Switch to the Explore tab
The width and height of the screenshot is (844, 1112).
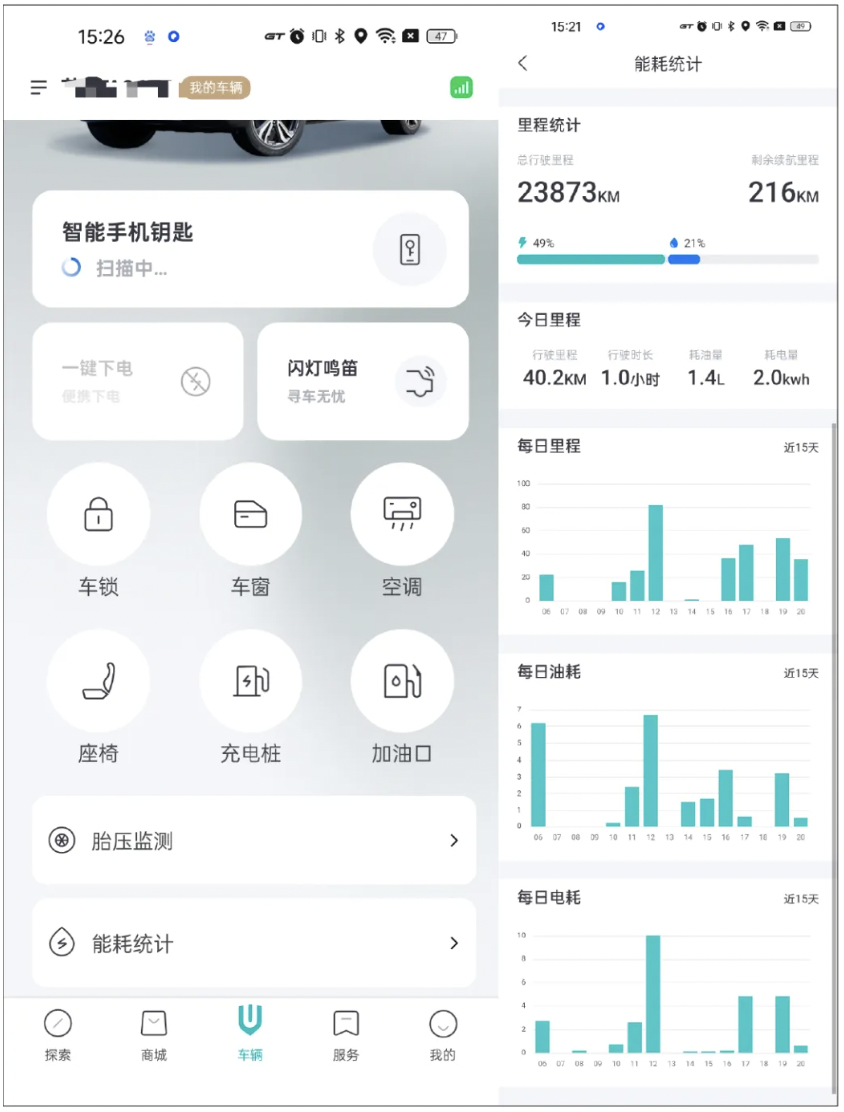(58, 1034)
